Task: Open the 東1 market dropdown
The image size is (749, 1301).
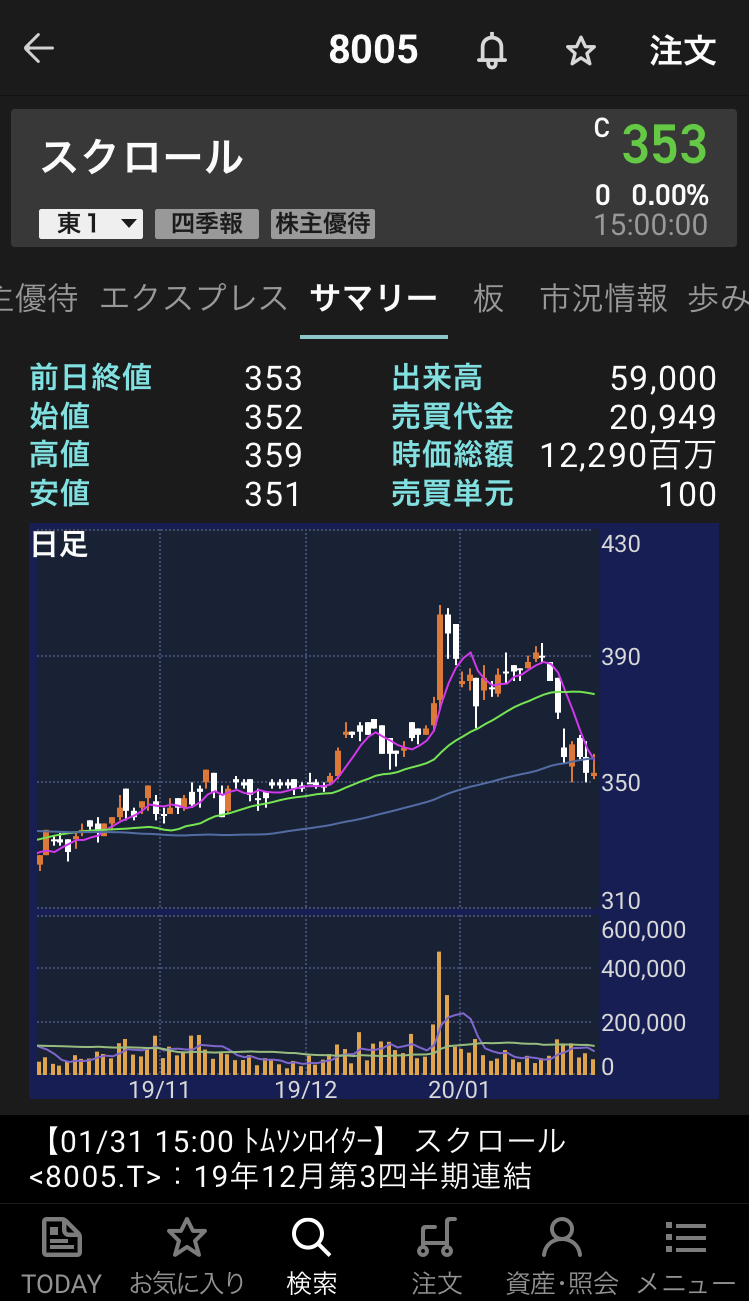Action: tap(91, 223)
